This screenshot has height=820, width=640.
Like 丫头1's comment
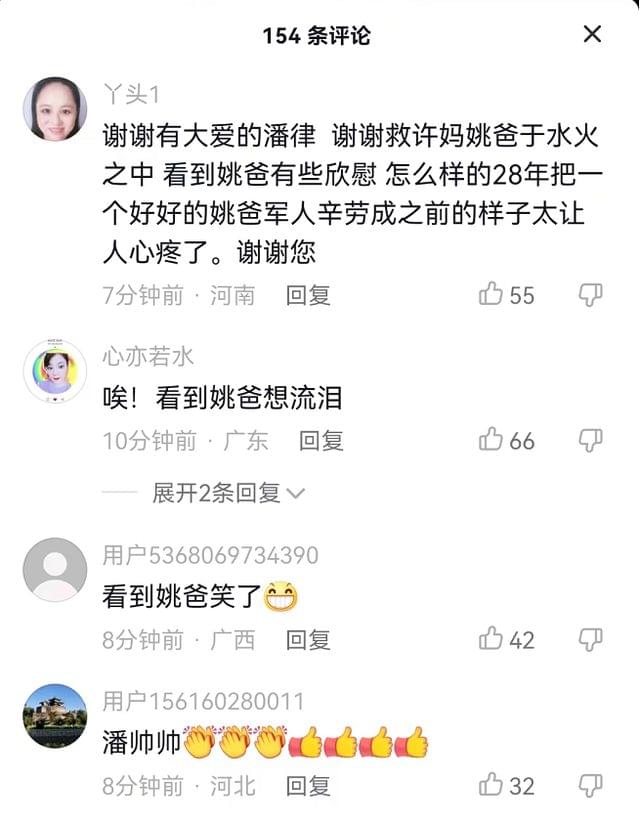pos(491,295)
